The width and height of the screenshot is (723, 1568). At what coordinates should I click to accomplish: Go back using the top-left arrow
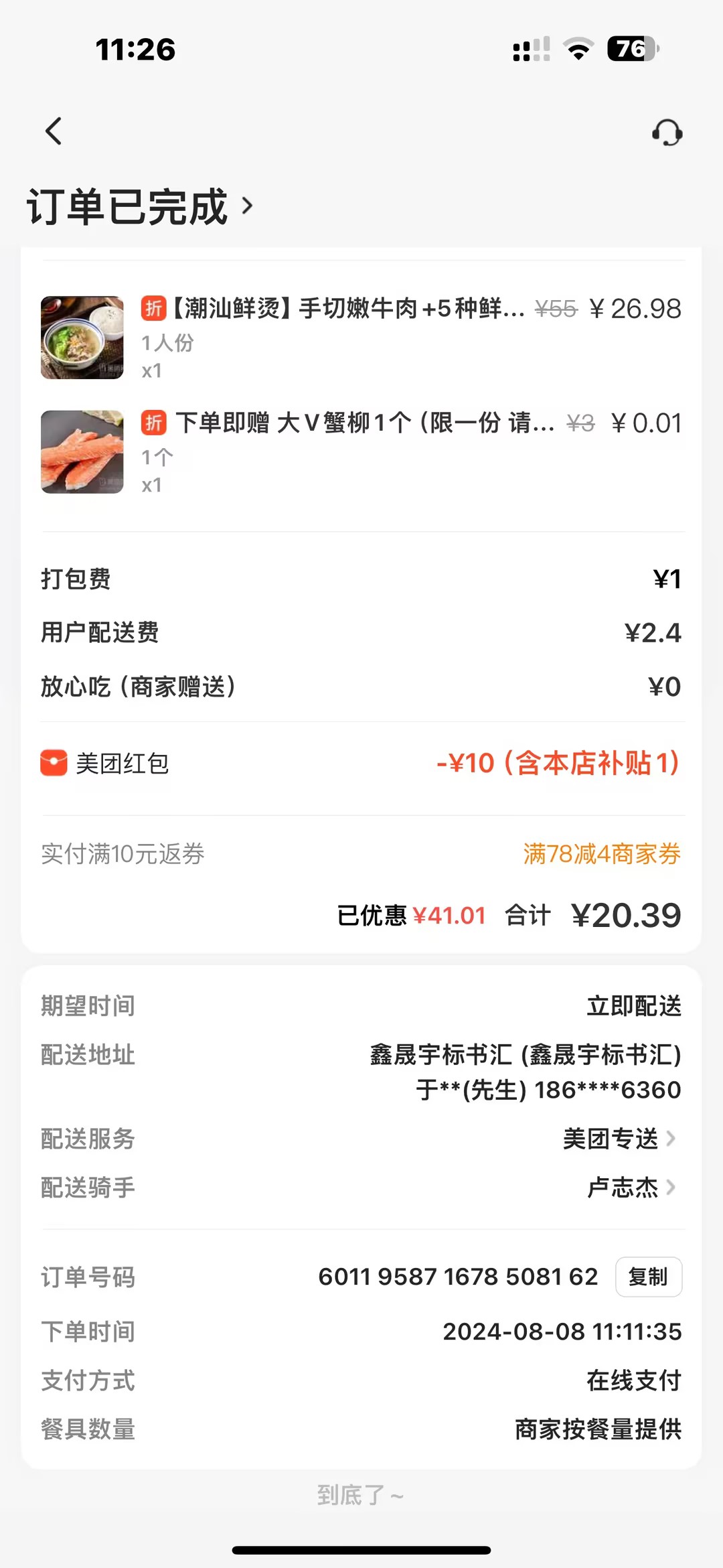(54, 131)
